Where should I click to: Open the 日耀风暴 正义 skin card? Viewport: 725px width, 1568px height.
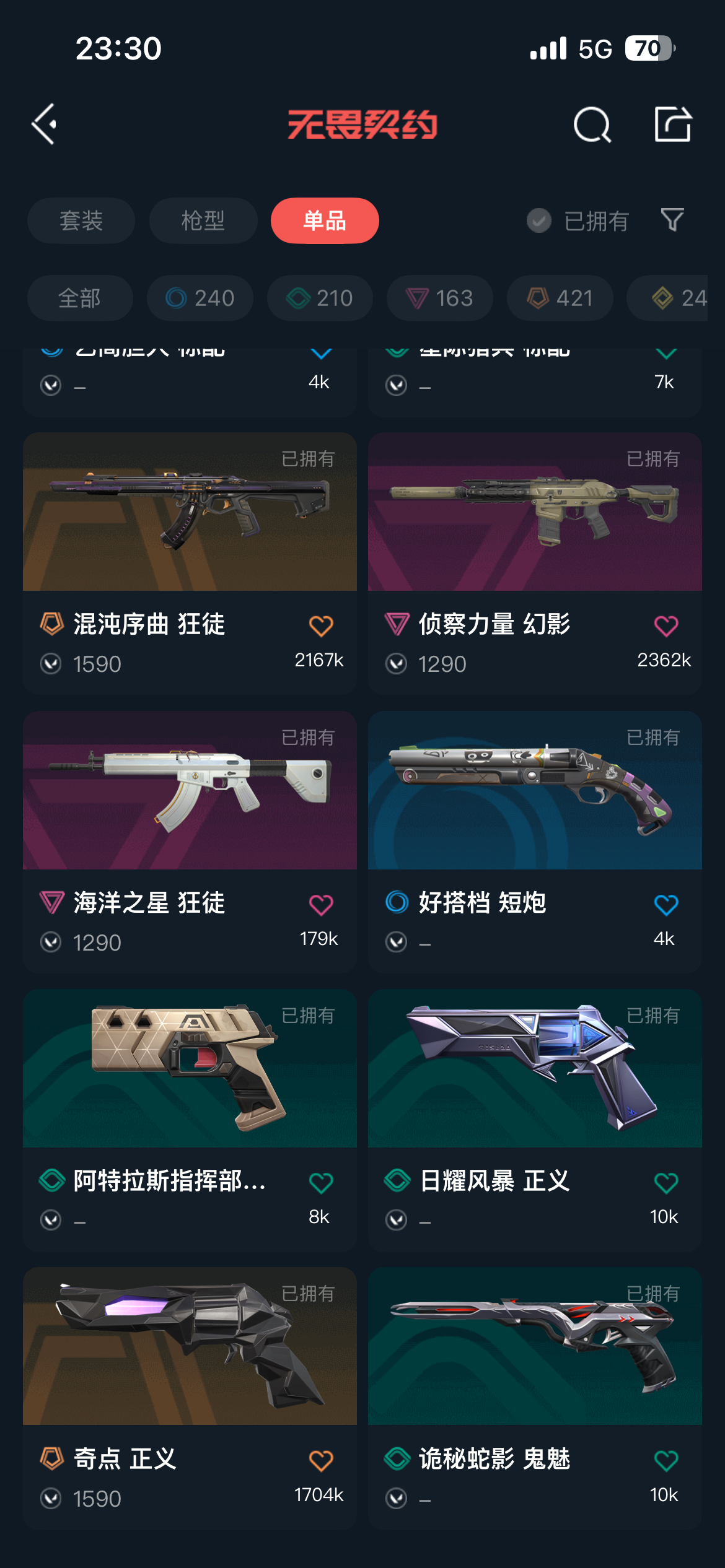click(x=535, y=1120)
